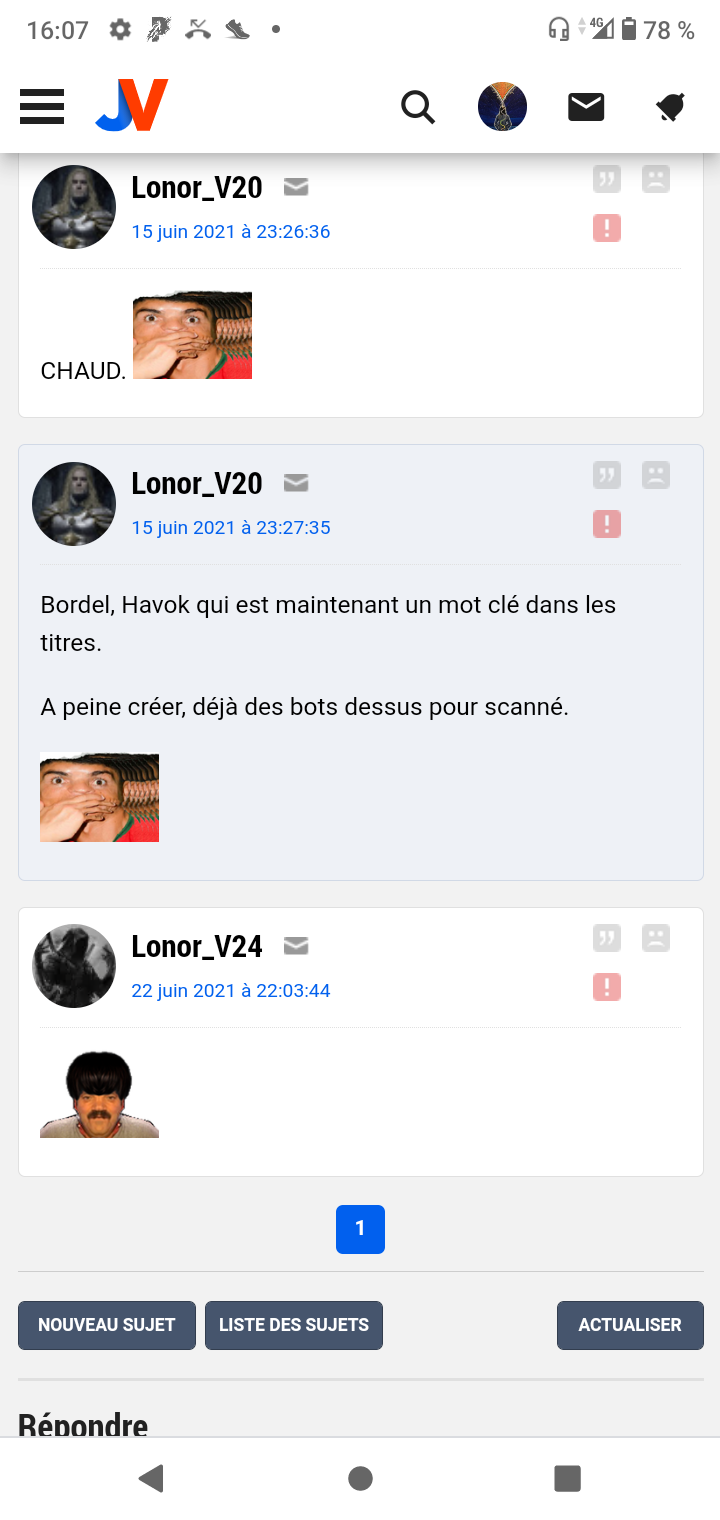720x1520 pixels.
Task: Quote Lonor_V20's 23:26:36 post
Action: (607, 179)
